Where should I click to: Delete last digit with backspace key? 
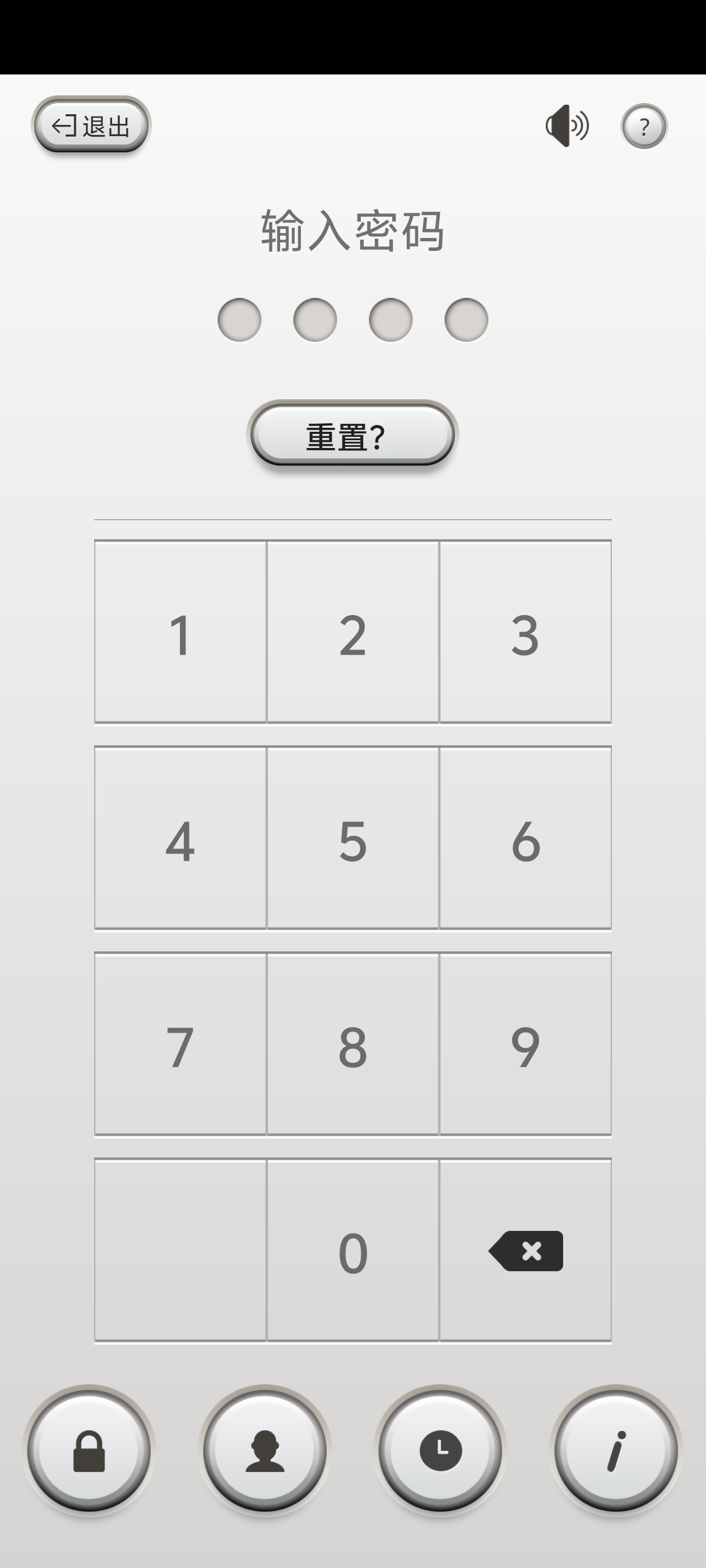pyautogui.click(x=525, y=1251)
